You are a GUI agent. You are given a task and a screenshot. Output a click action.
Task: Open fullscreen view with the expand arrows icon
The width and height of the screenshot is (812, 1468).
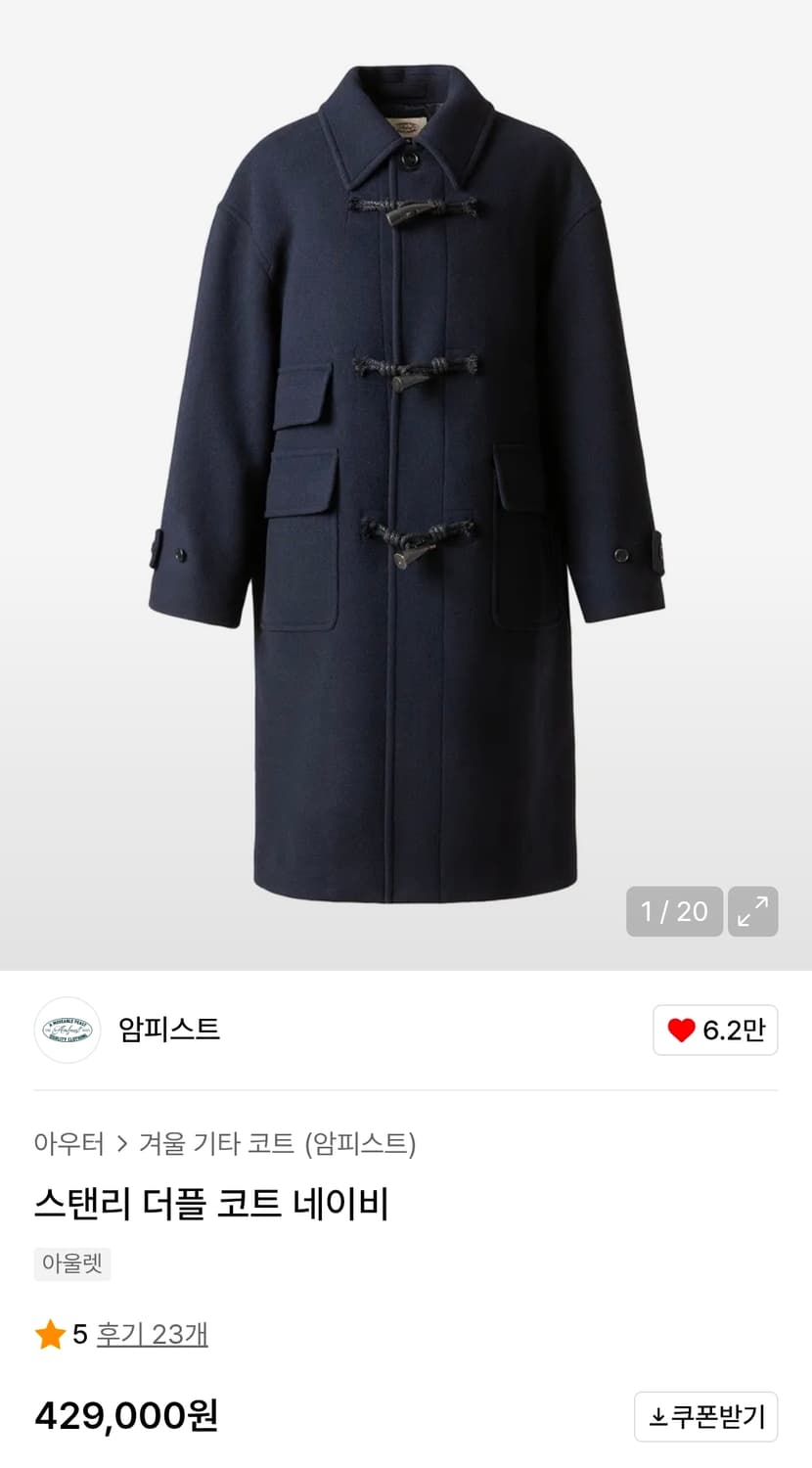752,911
